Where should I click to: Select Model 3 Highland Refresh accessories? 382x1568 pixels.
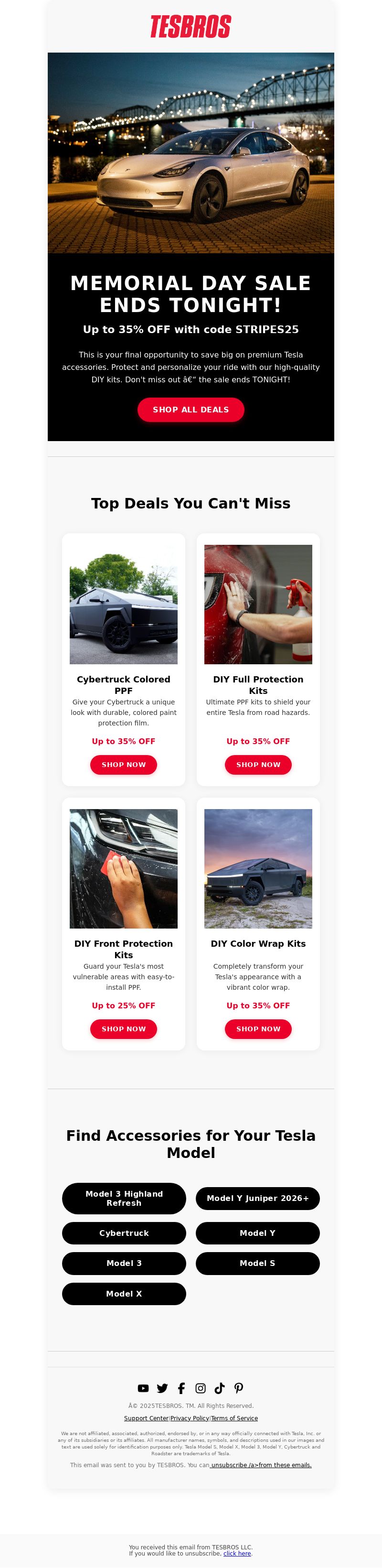tap(124, 1198)
